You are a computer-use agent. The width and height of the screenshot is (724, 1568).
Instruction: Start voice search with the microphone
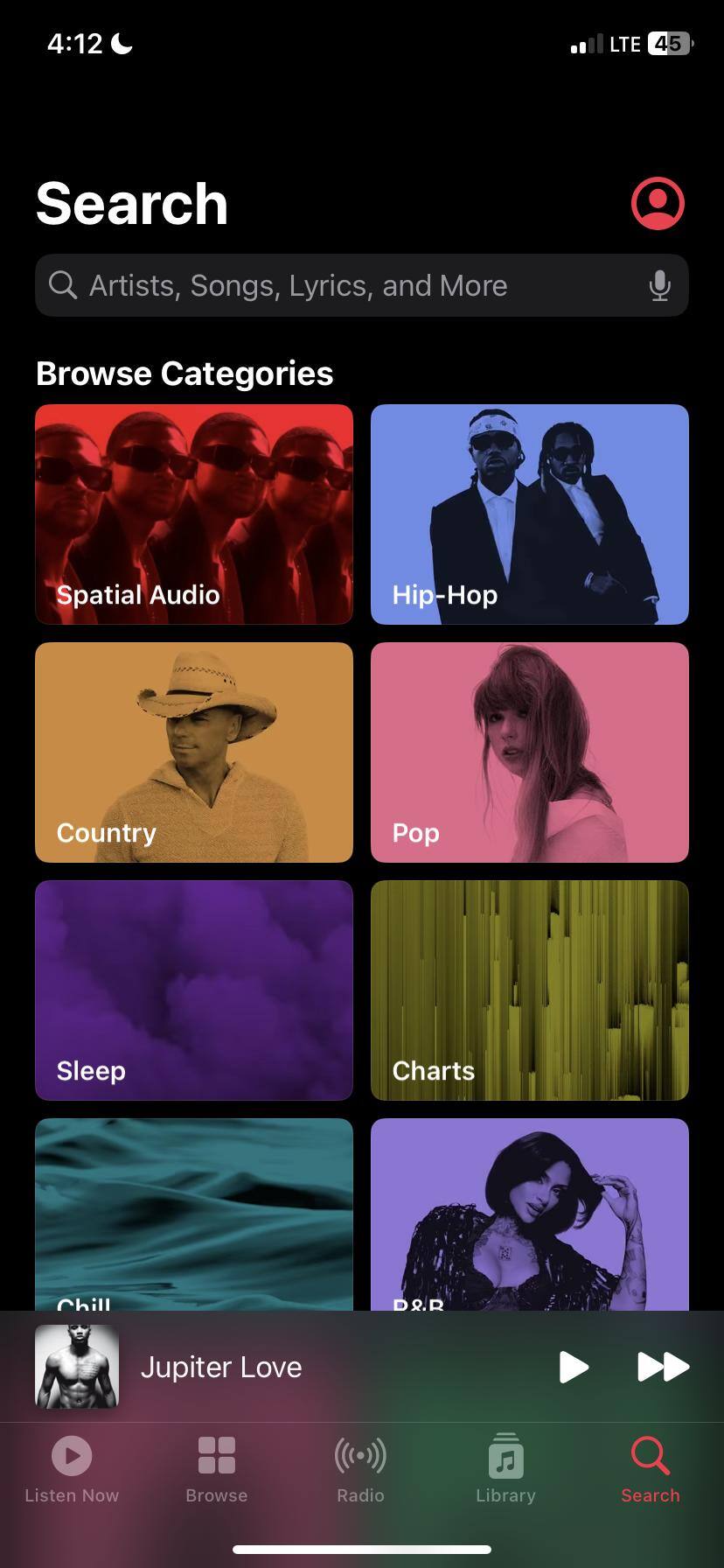(660, 285)
